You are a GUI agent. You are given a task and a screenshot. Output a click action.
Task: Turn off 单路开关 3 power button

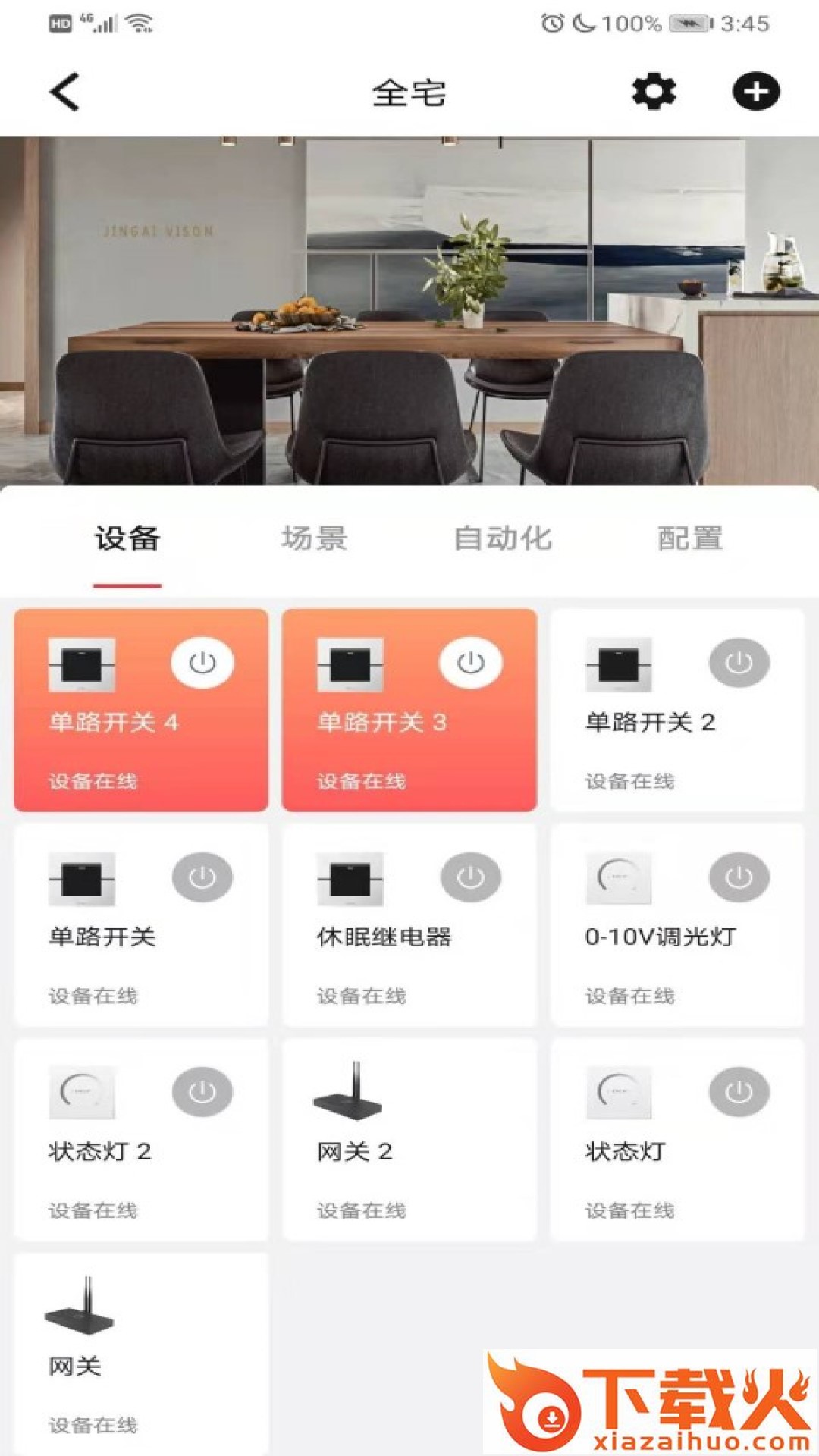click(470, 663)
